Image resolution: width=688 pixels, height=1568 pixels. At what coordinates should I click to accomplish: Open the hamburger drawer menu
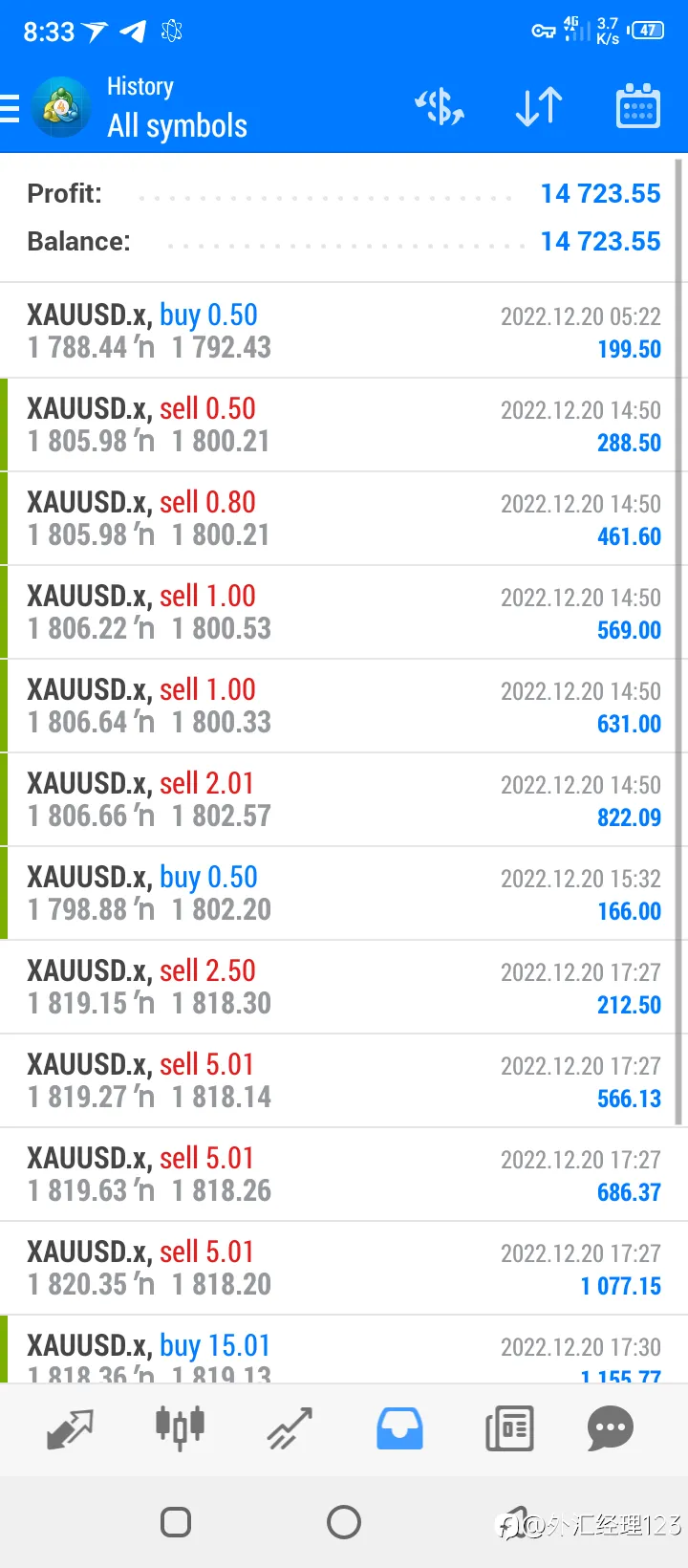click(10, 108)
